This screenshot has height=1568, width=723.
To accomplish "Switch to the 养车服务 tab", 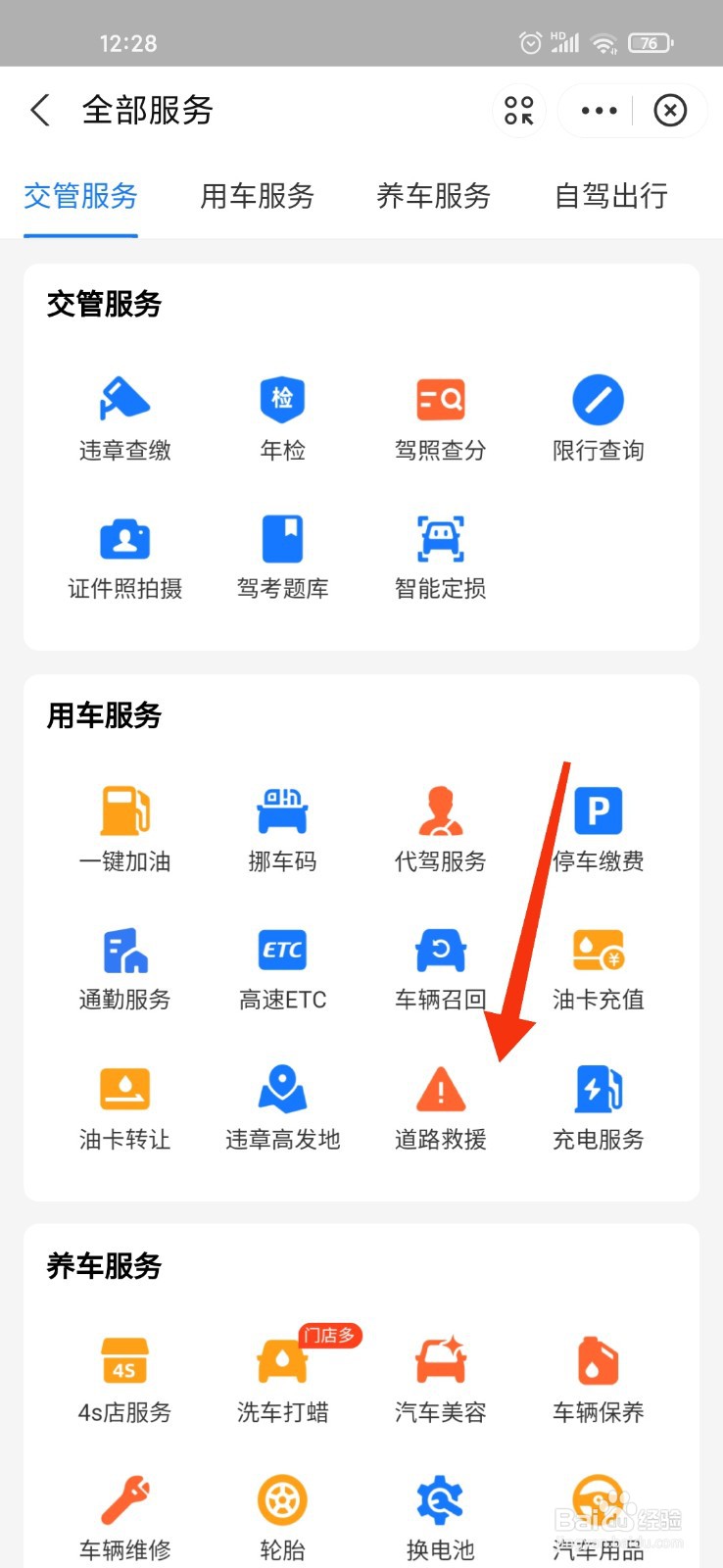I will coord(434,196).
